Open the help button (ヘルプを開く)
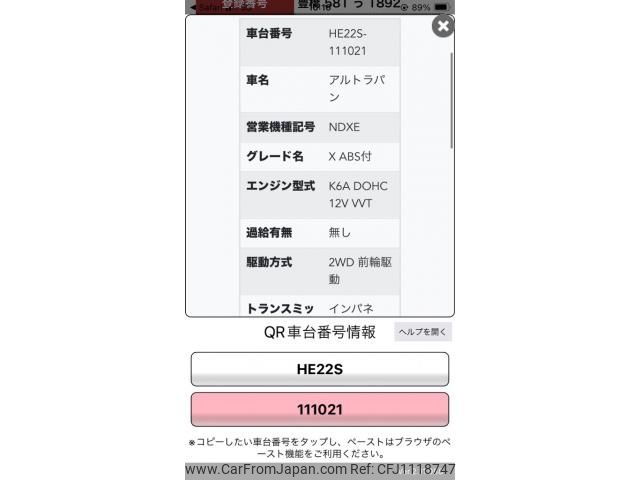 click(x=423, y=332)
